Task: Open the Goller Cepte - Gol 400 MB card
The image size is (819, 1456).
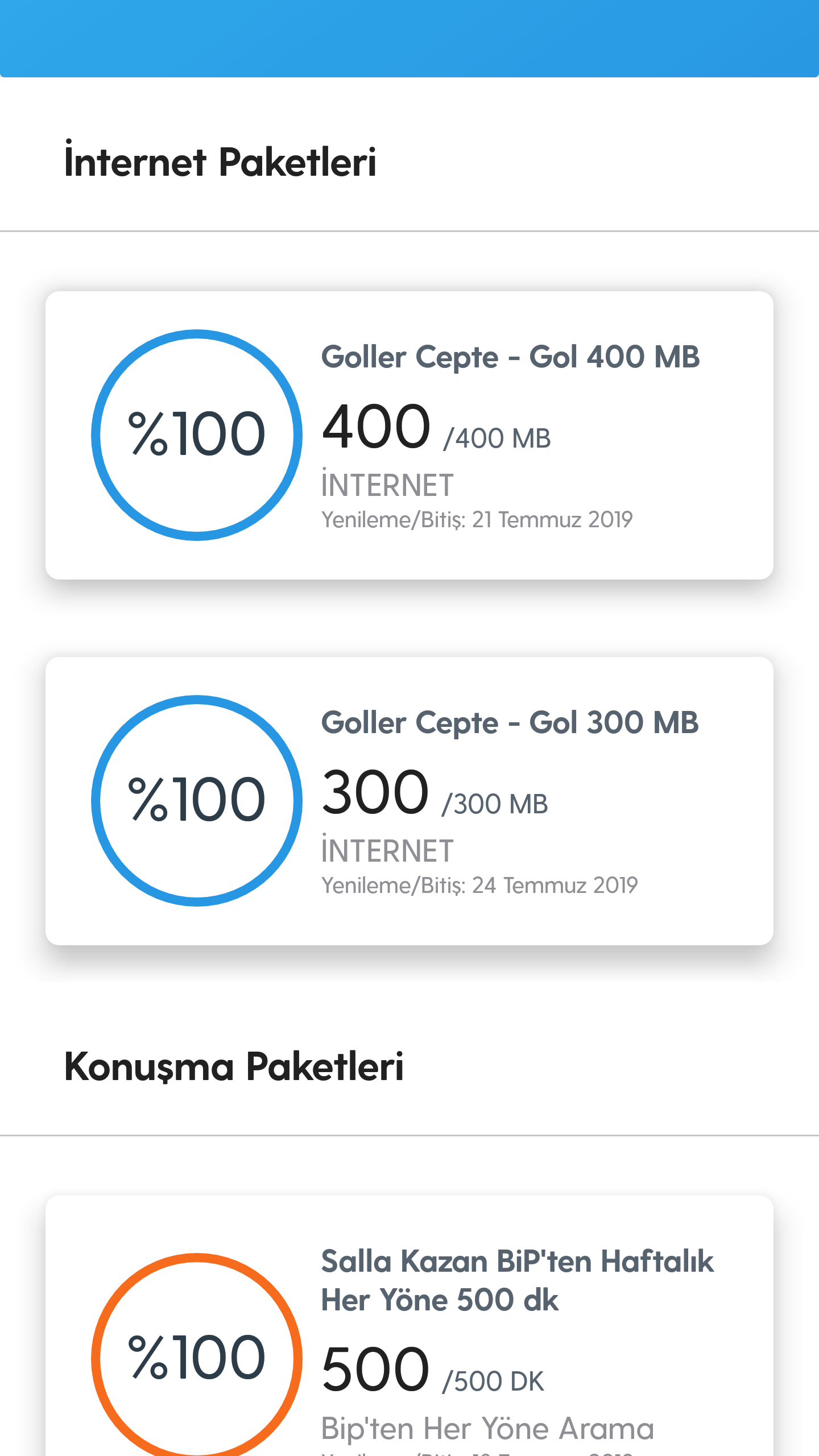Action: (x=409, y=435)
